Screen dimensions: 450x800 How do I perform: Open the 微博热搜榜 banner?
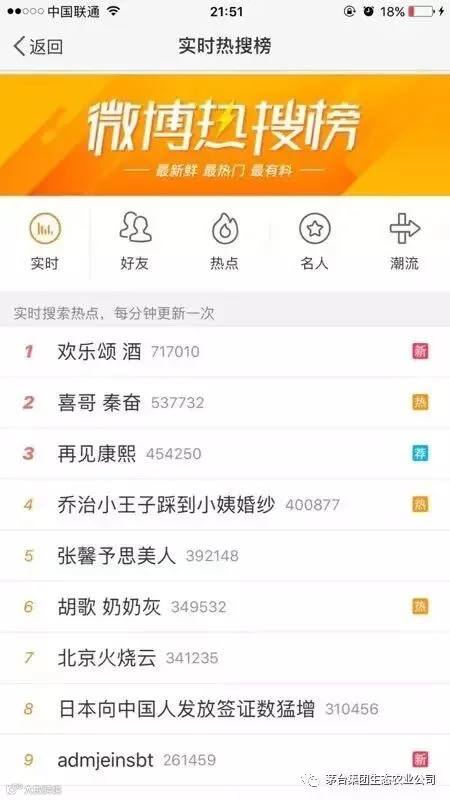[225, 135]
